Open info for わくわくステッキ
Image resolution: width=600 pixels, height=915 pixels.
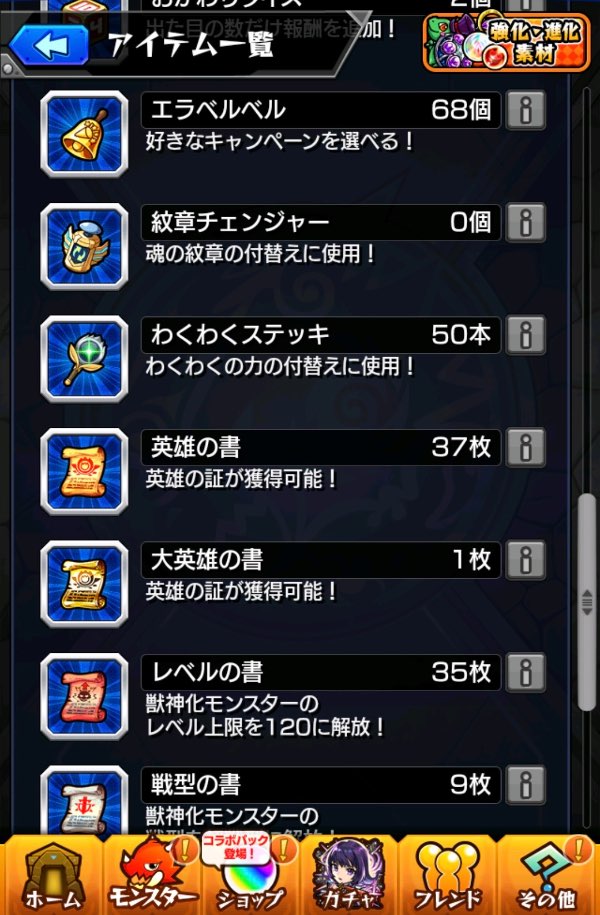pos(526,334)
